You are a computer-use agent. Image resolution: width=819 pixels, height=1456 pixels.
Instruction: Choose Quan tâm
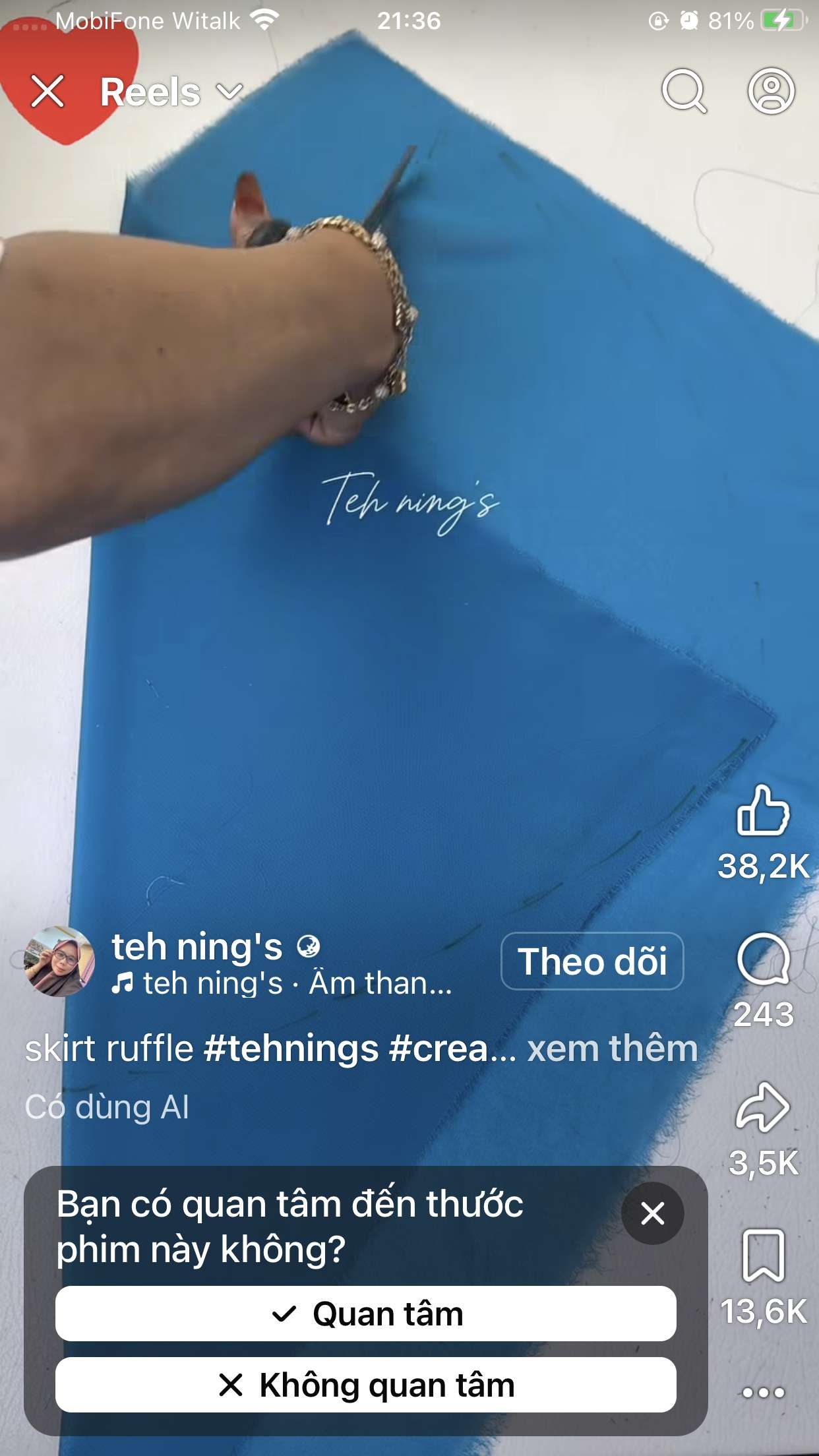pyautogui.click(x=366, y=1314)
